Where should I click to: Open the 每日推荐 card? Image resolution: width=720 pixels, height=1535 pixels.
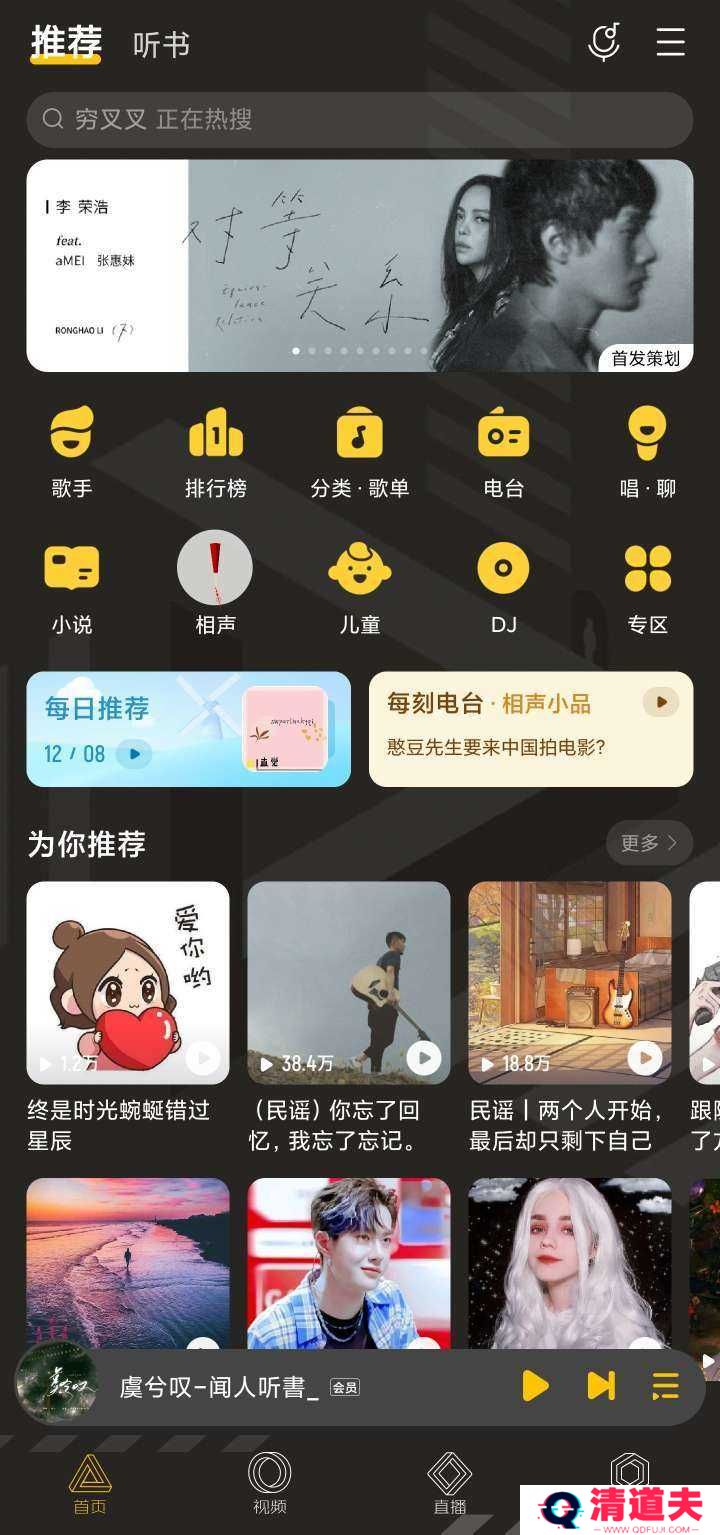coord(188,729)
